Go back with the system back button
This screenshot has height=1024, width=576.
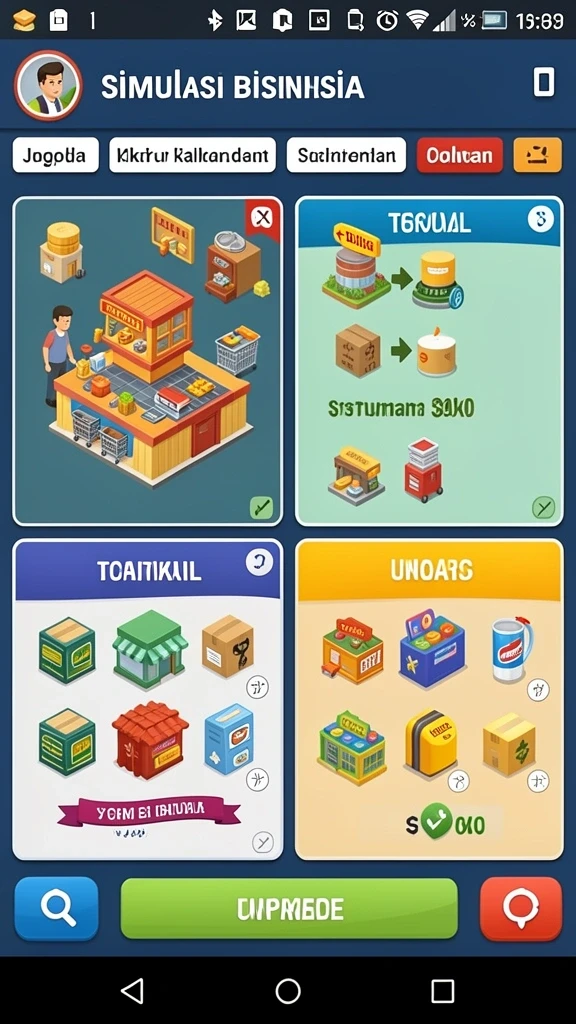(133, 991)
